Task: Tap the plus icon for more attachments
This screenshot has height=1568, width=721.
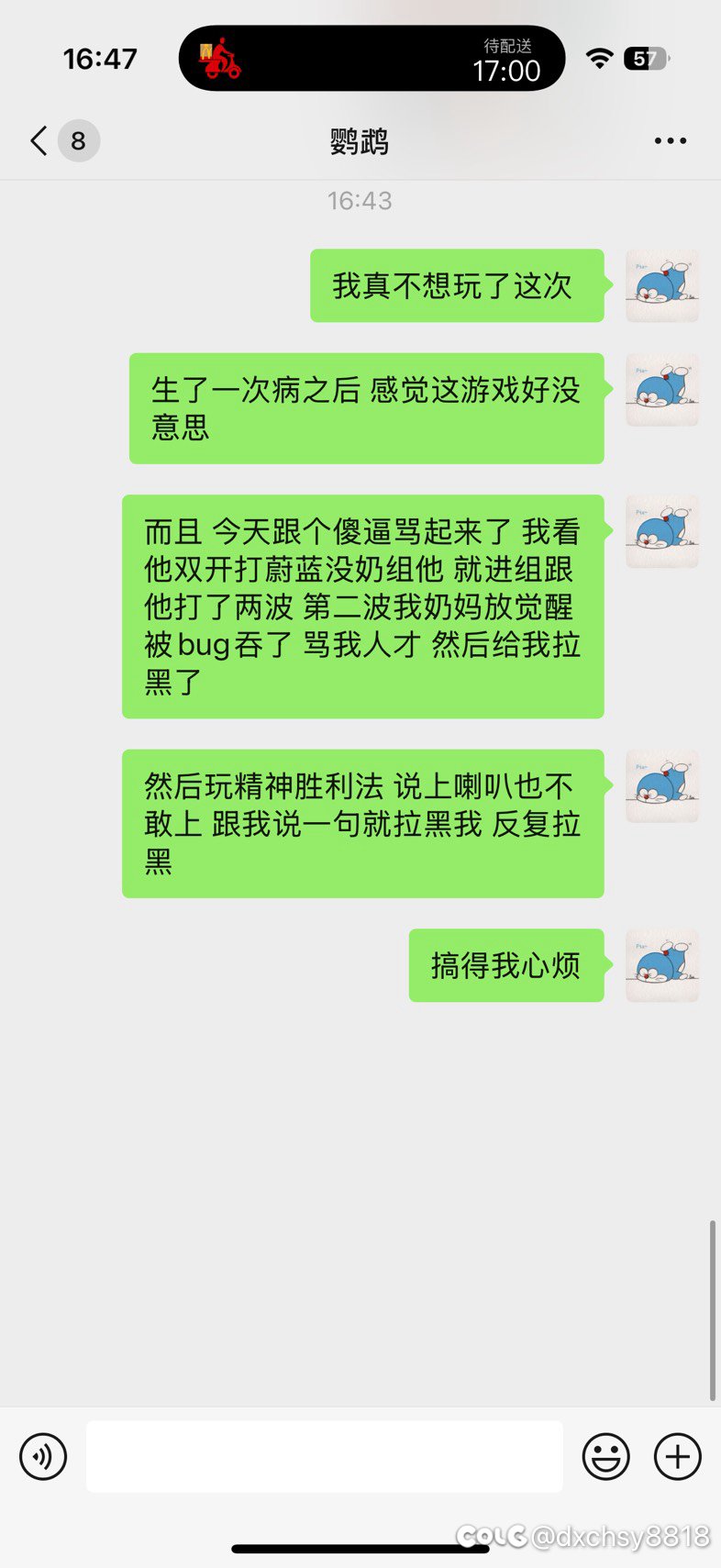Action: tap(677, 1456)
